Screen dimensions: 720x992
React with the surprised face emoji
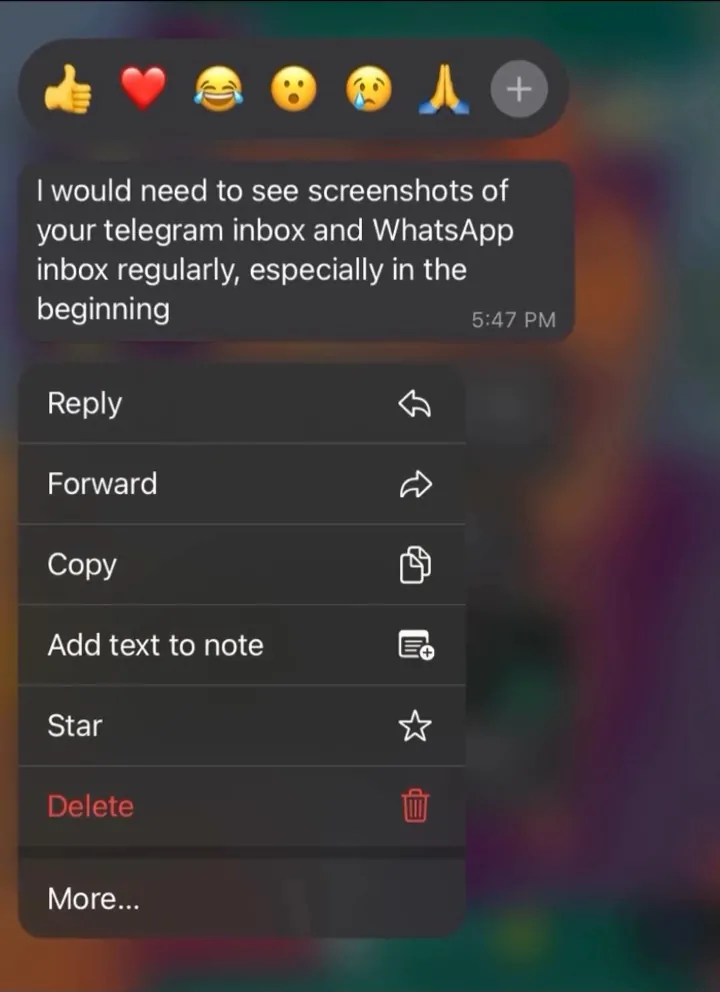click(294, 91)
